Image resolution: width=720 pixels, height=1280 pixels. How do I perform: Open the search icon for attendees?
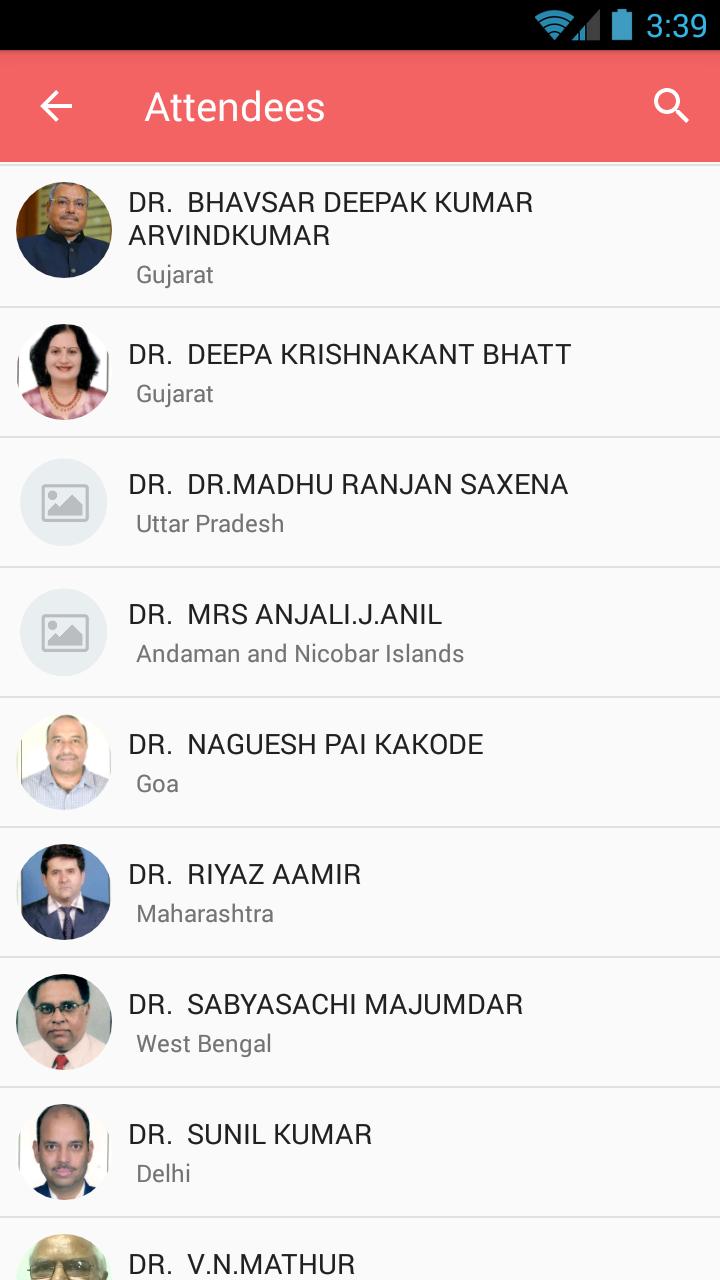point(671,106)
